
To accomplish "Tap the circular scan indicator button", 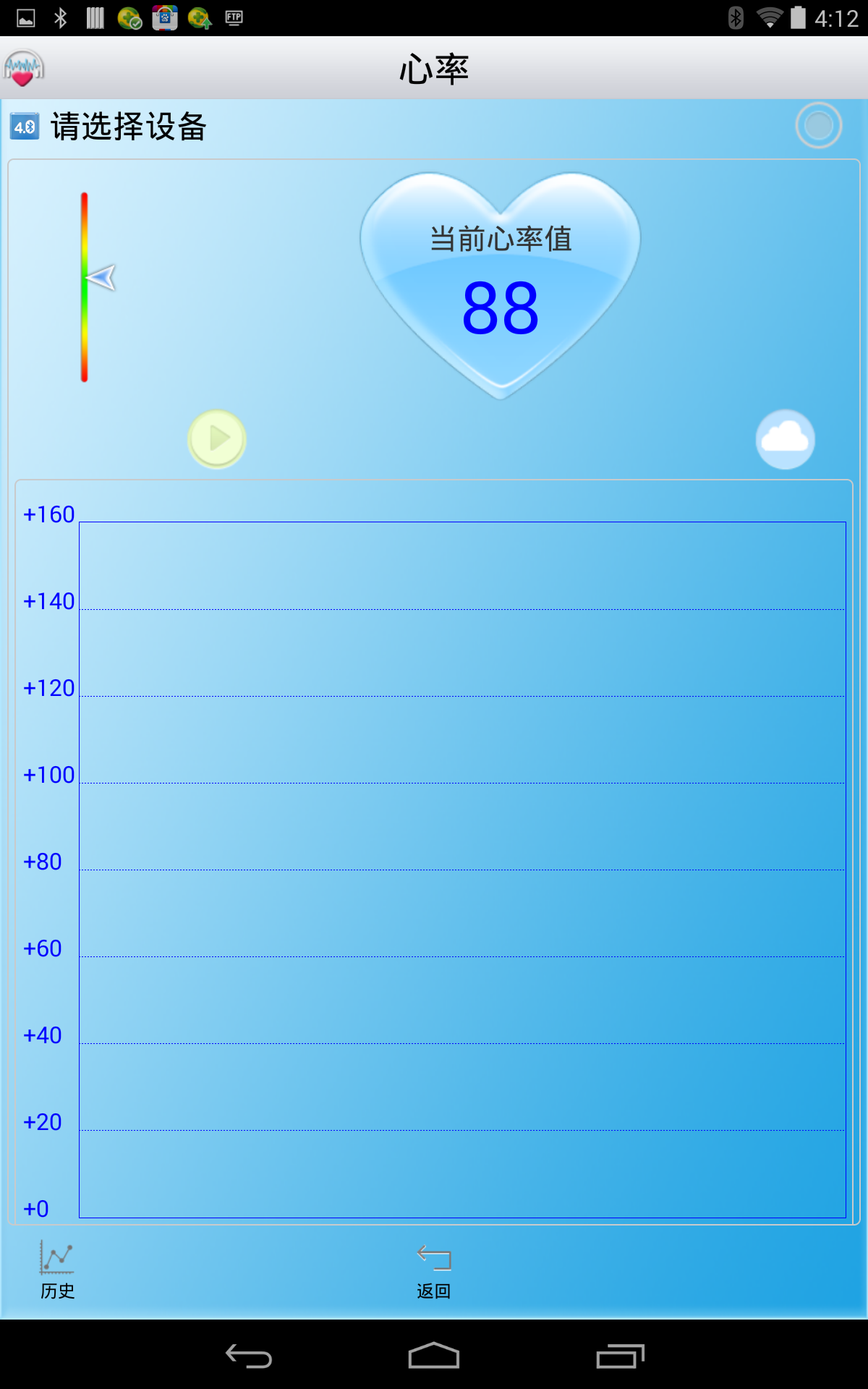I will tap(819, 126).
